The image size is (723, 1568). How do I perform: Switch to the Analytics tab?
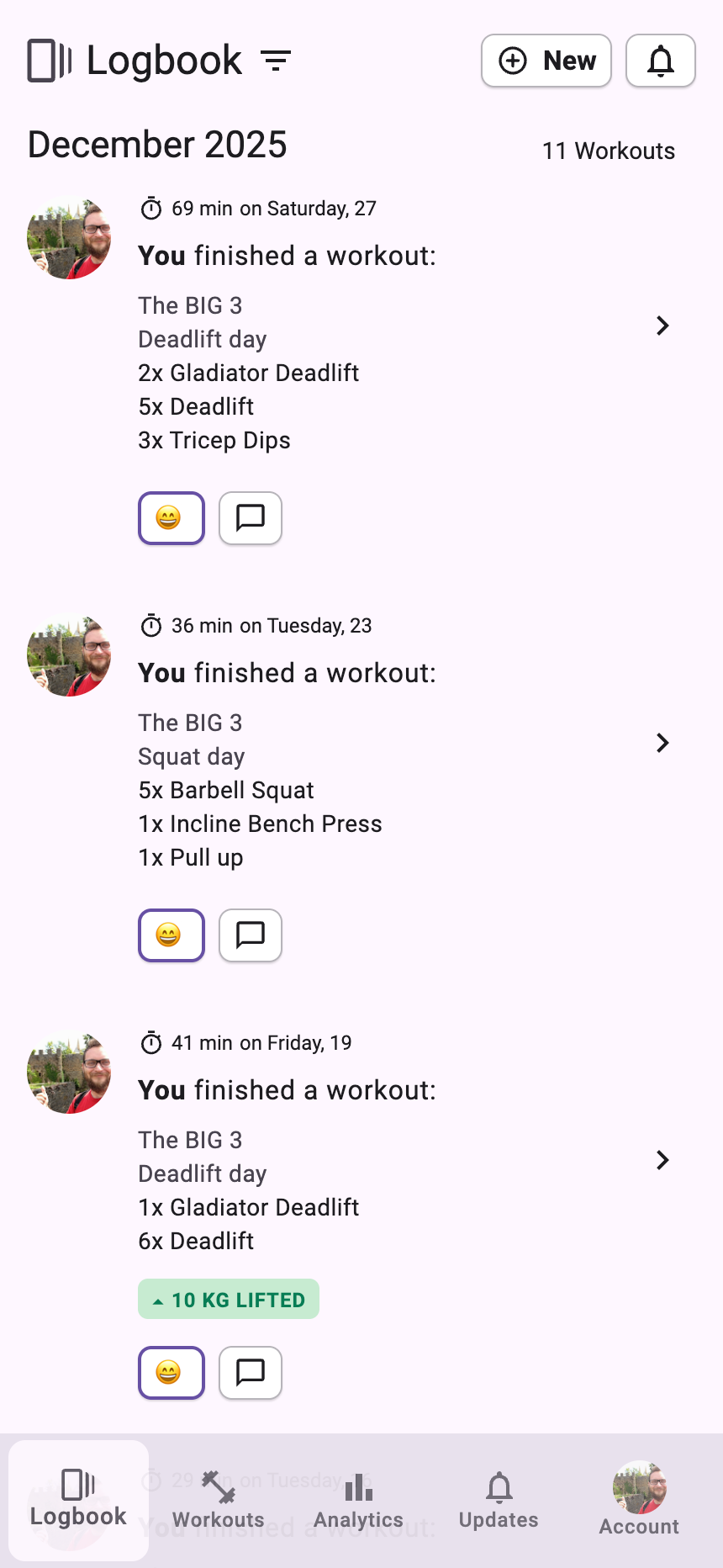359,1500
